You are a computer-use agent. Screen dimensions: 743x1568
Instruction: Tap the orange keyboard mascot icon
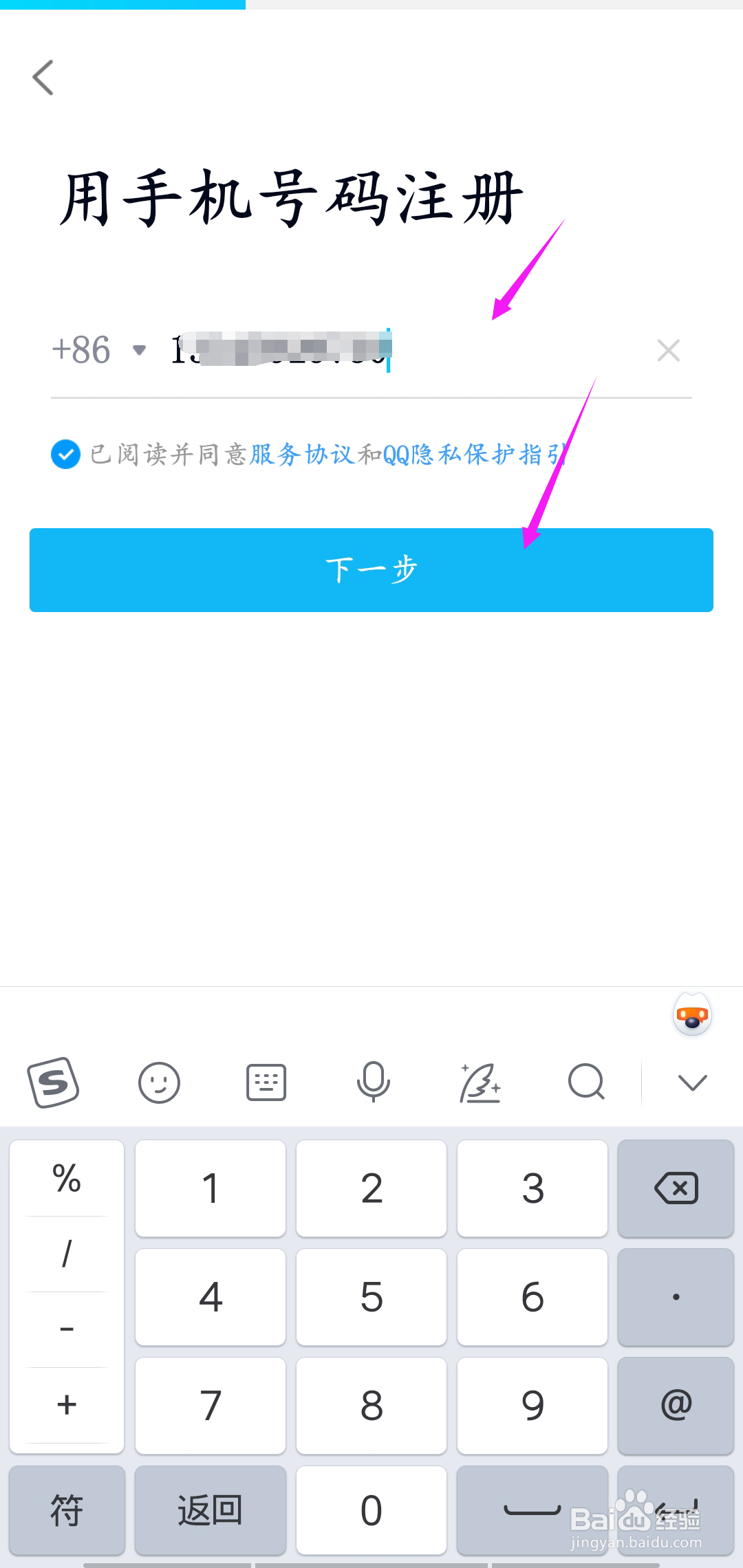[x=692, y=1014]
